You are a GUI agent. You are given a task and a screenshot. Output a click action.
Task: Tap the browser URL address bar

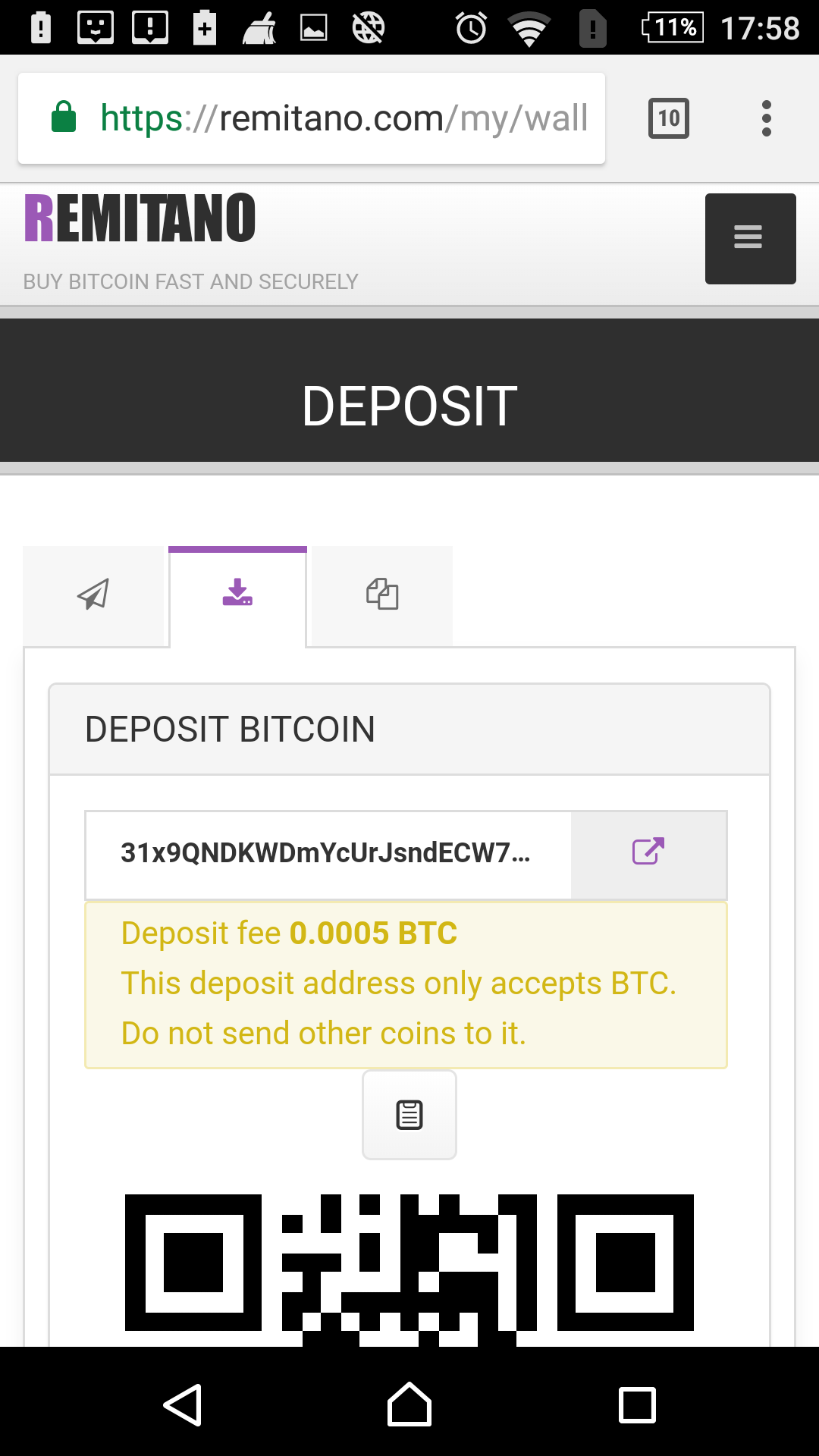pyautogui.click(x=312, y=118)
